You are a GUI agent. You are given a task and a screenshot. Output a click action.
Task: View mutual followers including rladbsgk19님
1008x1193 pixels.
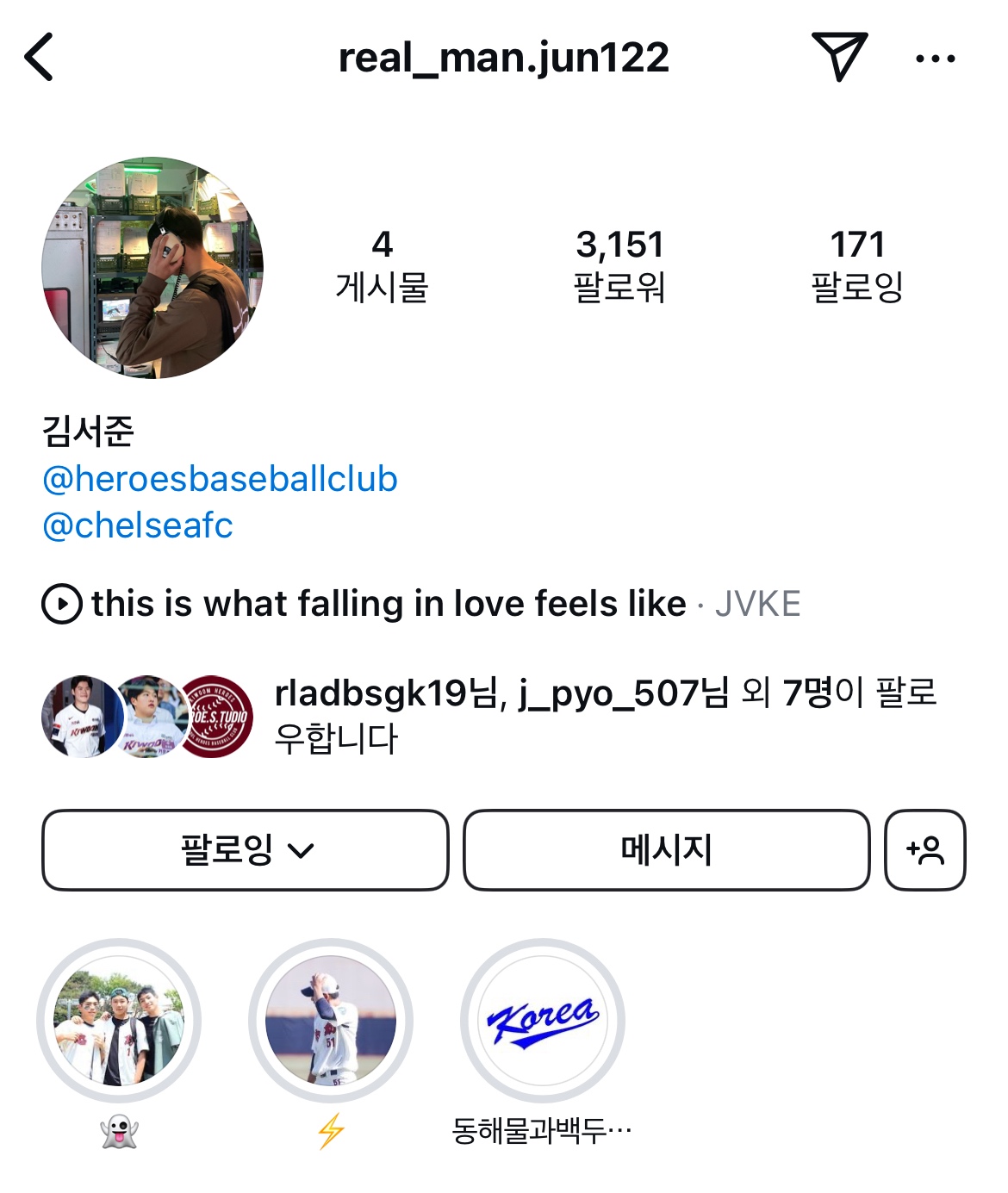tap(603, 715)
